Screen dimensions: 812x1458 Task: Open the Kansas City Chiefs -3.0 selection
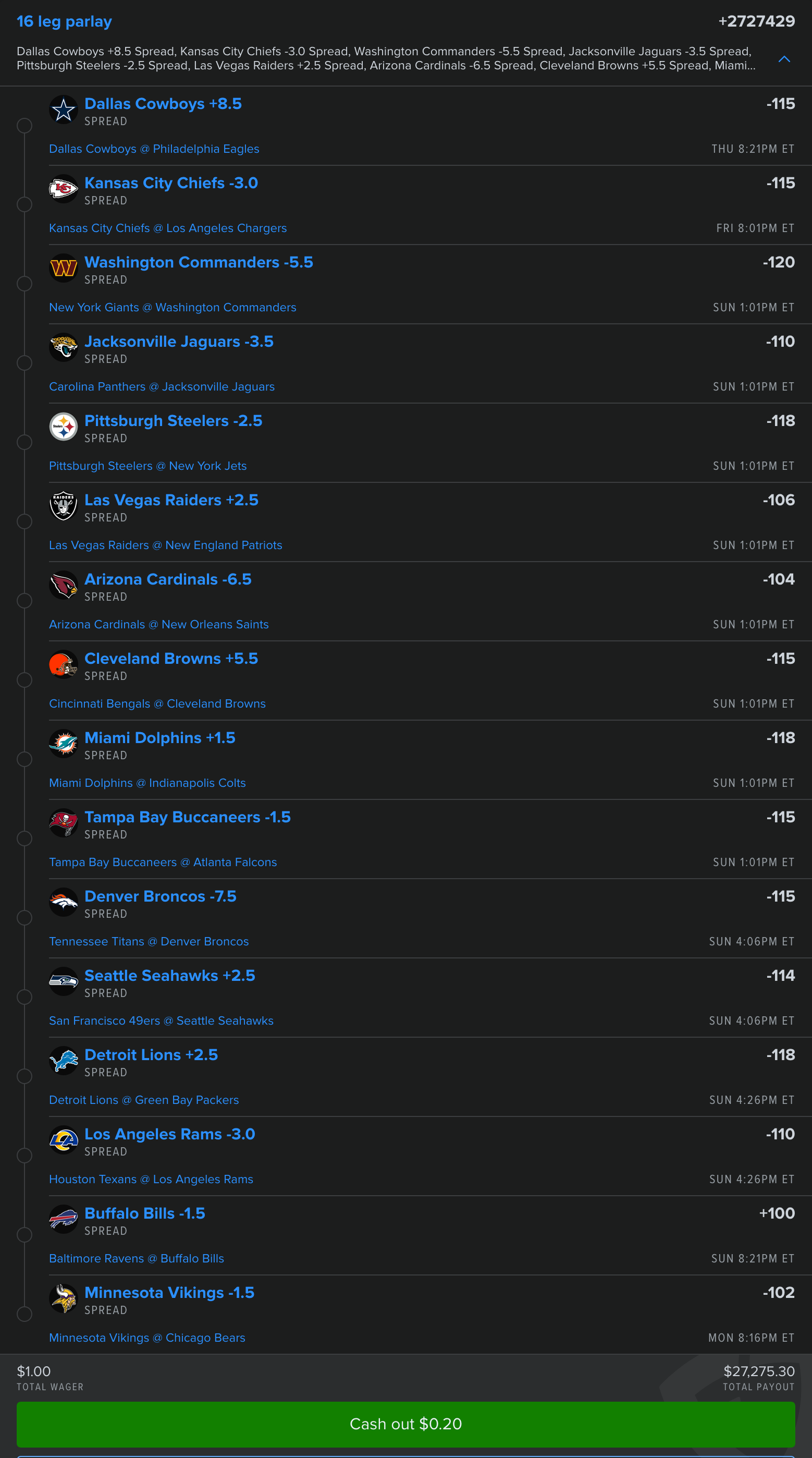171,184
